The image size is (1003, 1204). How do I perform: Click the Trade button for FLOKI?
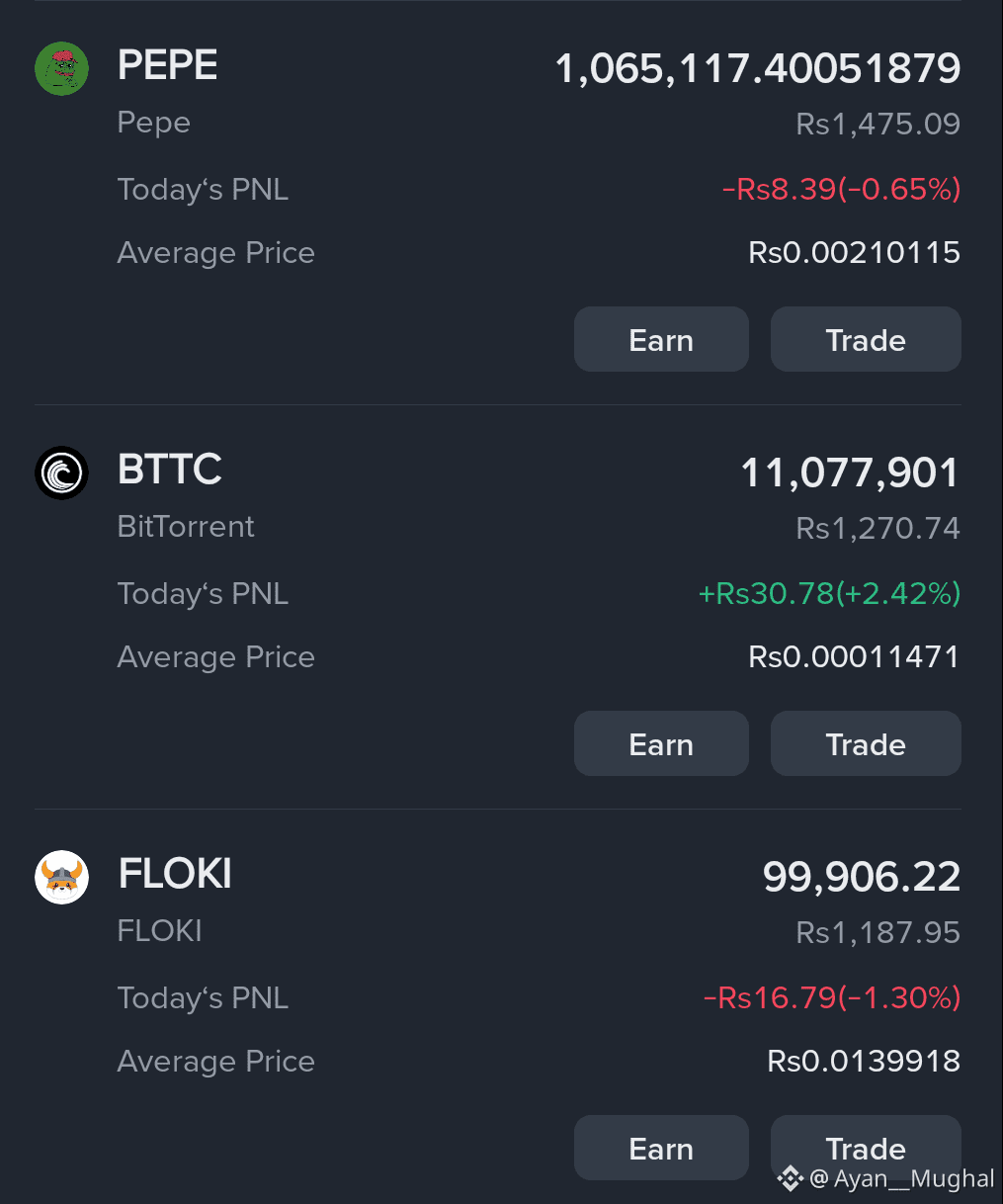point(866,1148)
